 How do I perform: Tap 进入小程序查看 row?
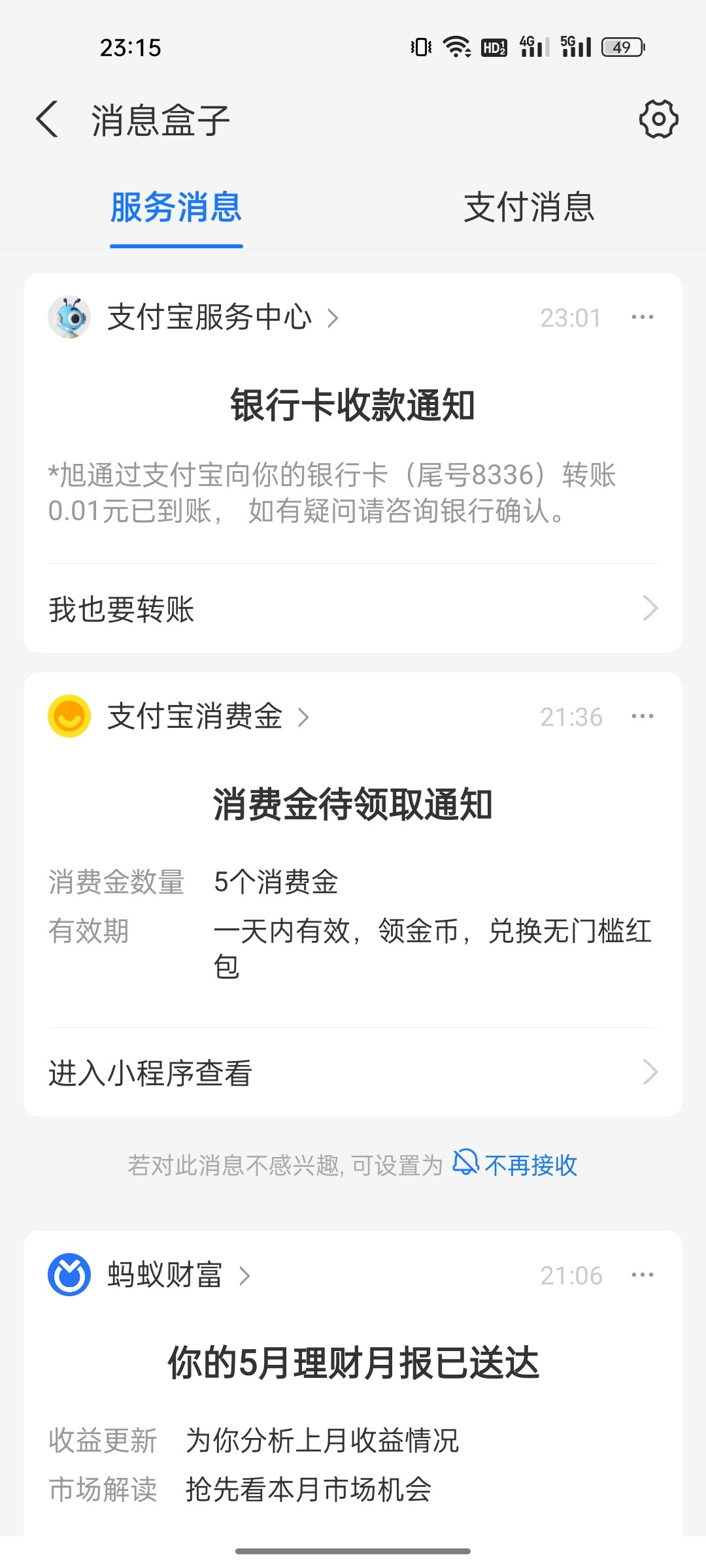pyautogui.click(x=353, y=1073)
